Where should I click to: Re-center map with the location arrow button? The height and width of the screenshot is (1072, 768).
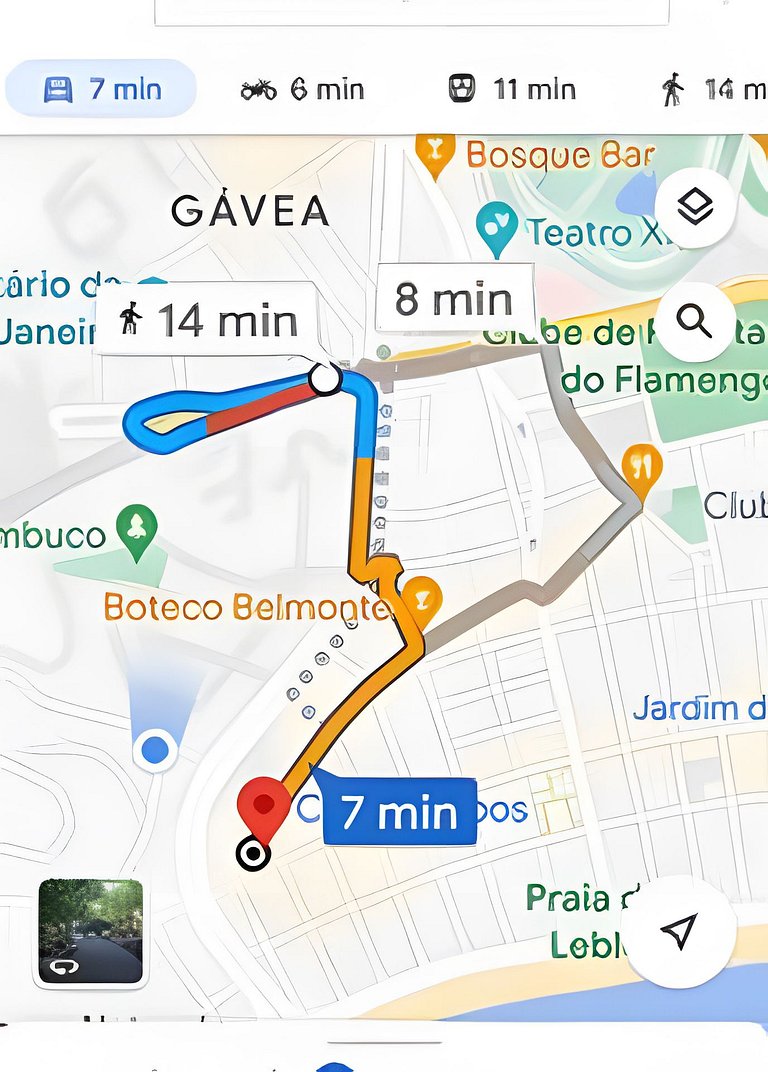click(x=679, y=932)
